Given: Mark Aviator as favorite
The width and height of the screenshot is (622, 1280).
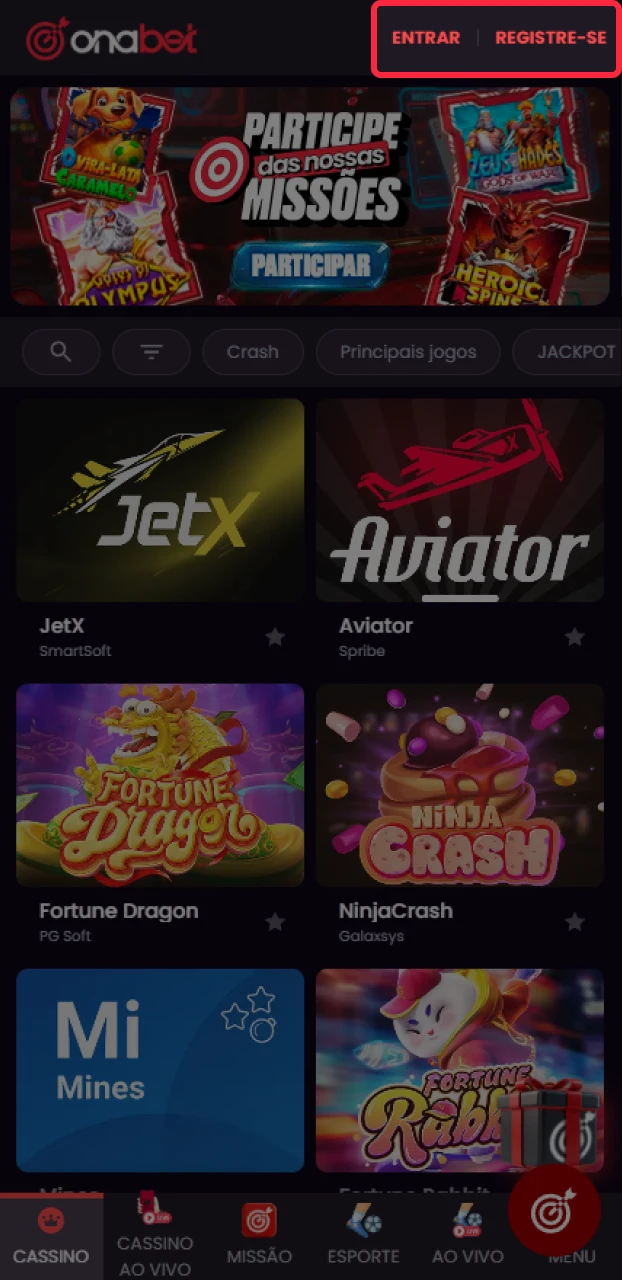Looking at the screenshot, I should tap(574, 637).
